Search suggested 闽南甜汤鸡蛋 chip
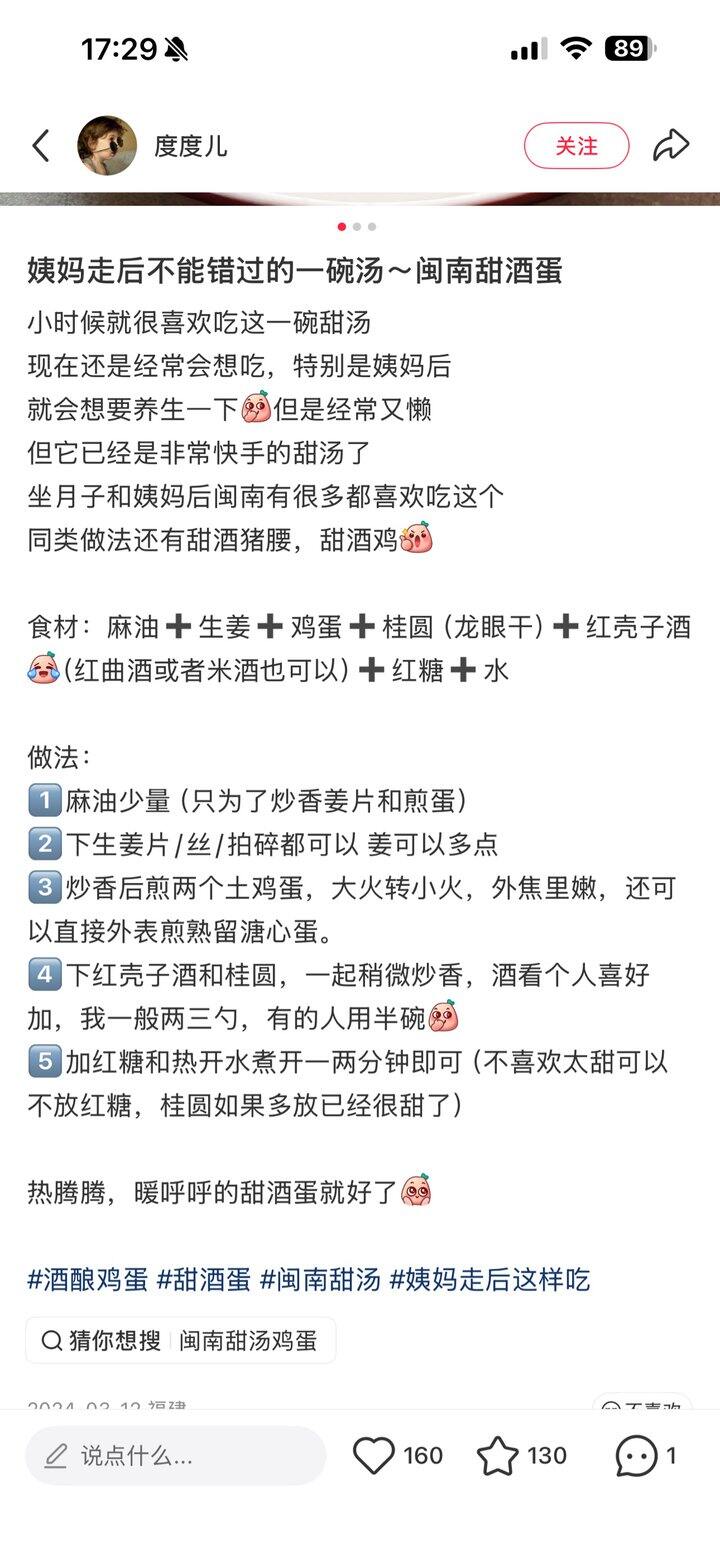This screenshot has width=720, height=1560. click(x=181, y=1340)
